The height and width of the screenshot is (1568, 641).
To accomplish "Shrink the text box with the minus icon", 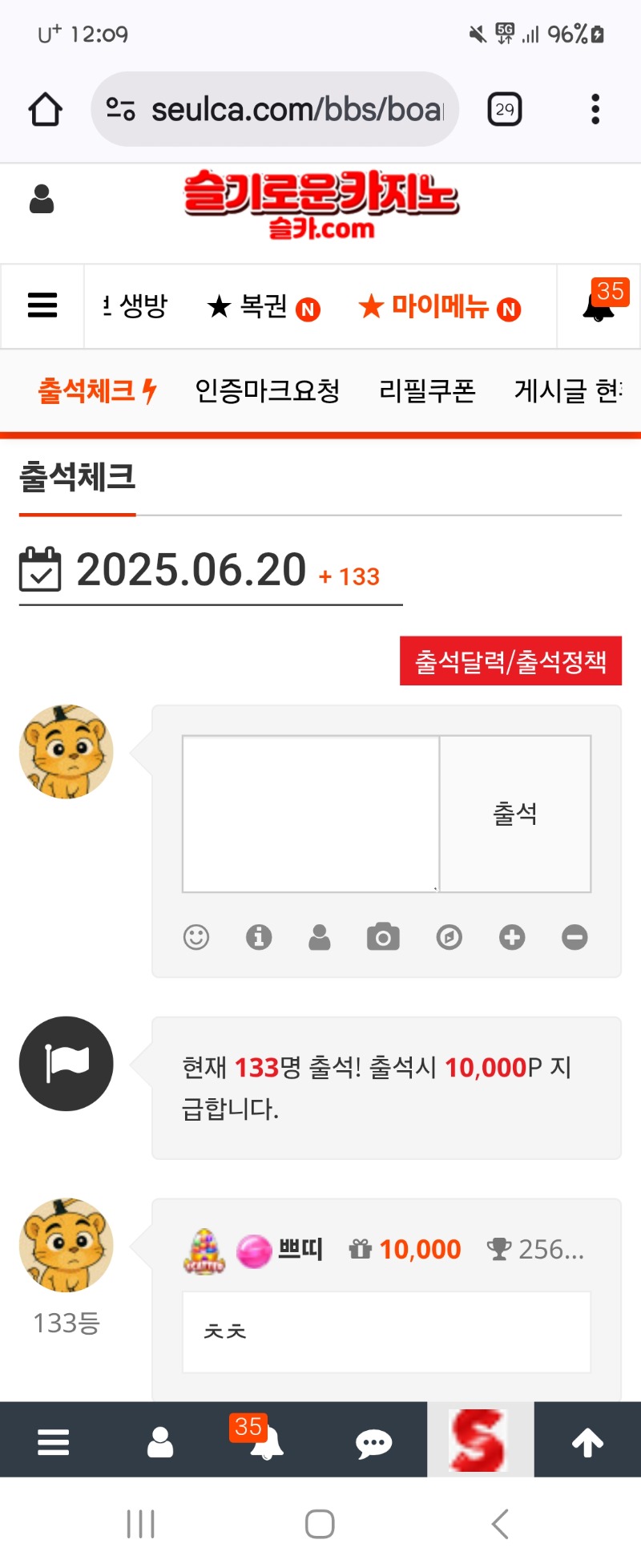I will (x=574, y=937).
